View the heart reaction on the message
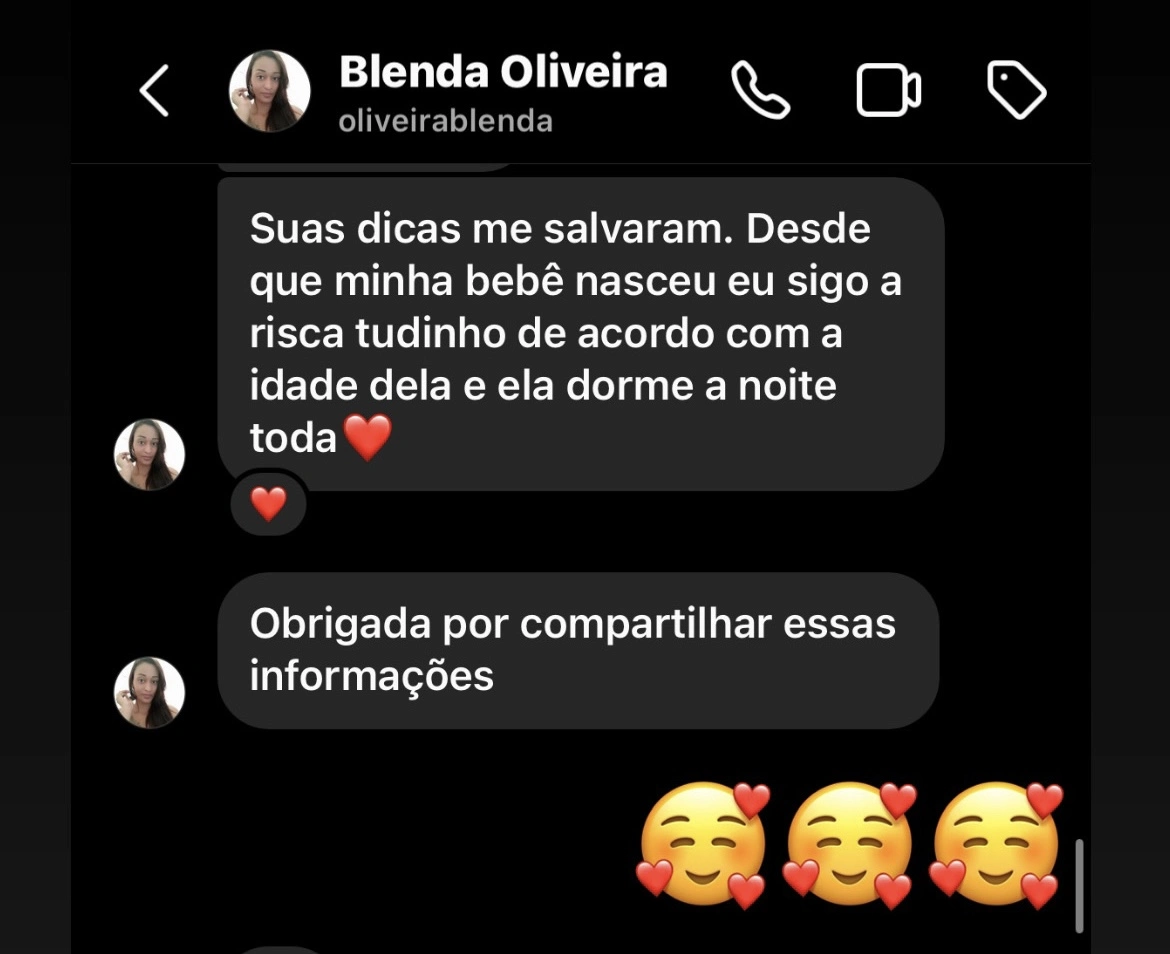This screenshot has height=954, width=1170. pyautogui.click(x=268, y=504)
